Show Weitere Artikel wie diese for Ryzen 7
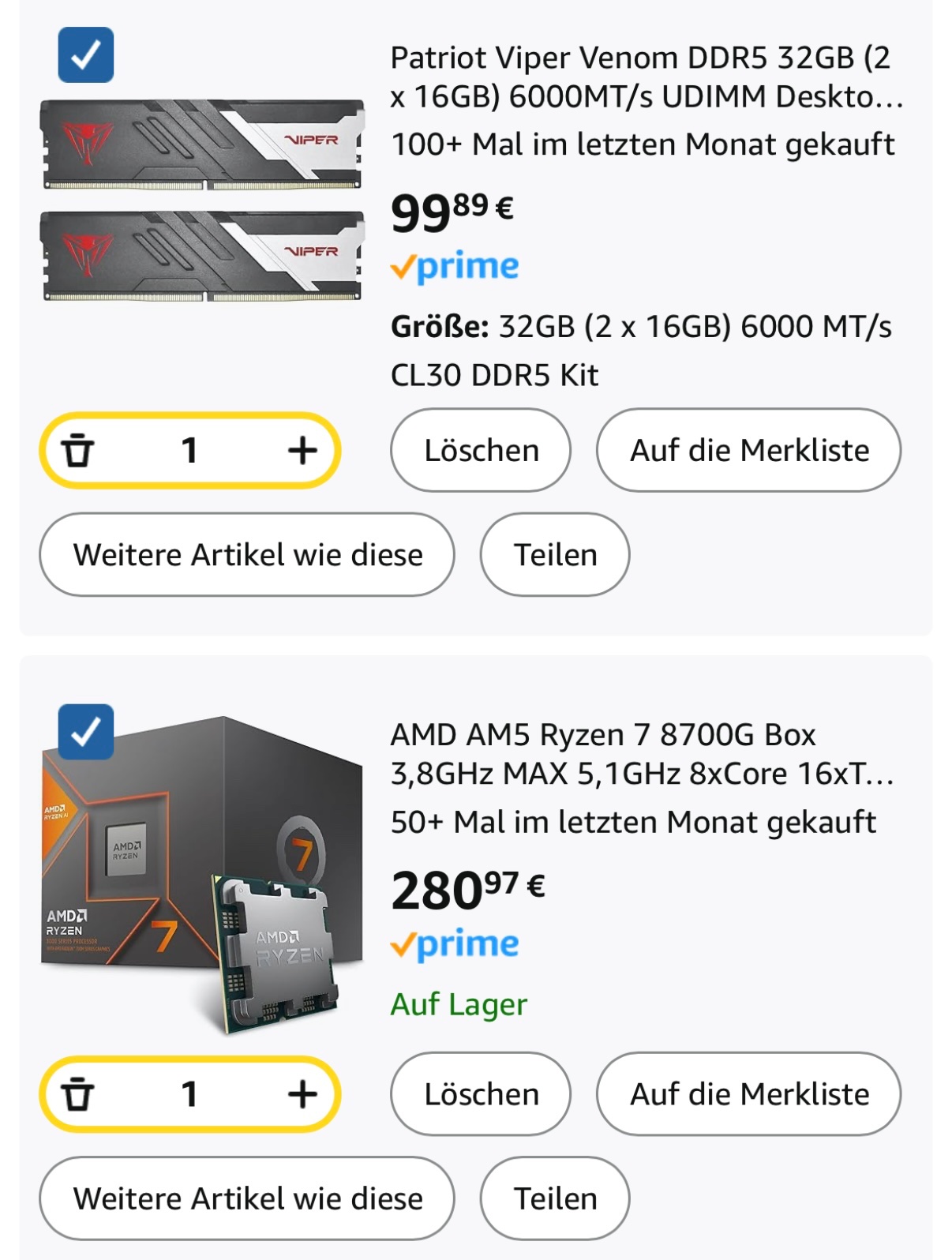 [247, 1198]
